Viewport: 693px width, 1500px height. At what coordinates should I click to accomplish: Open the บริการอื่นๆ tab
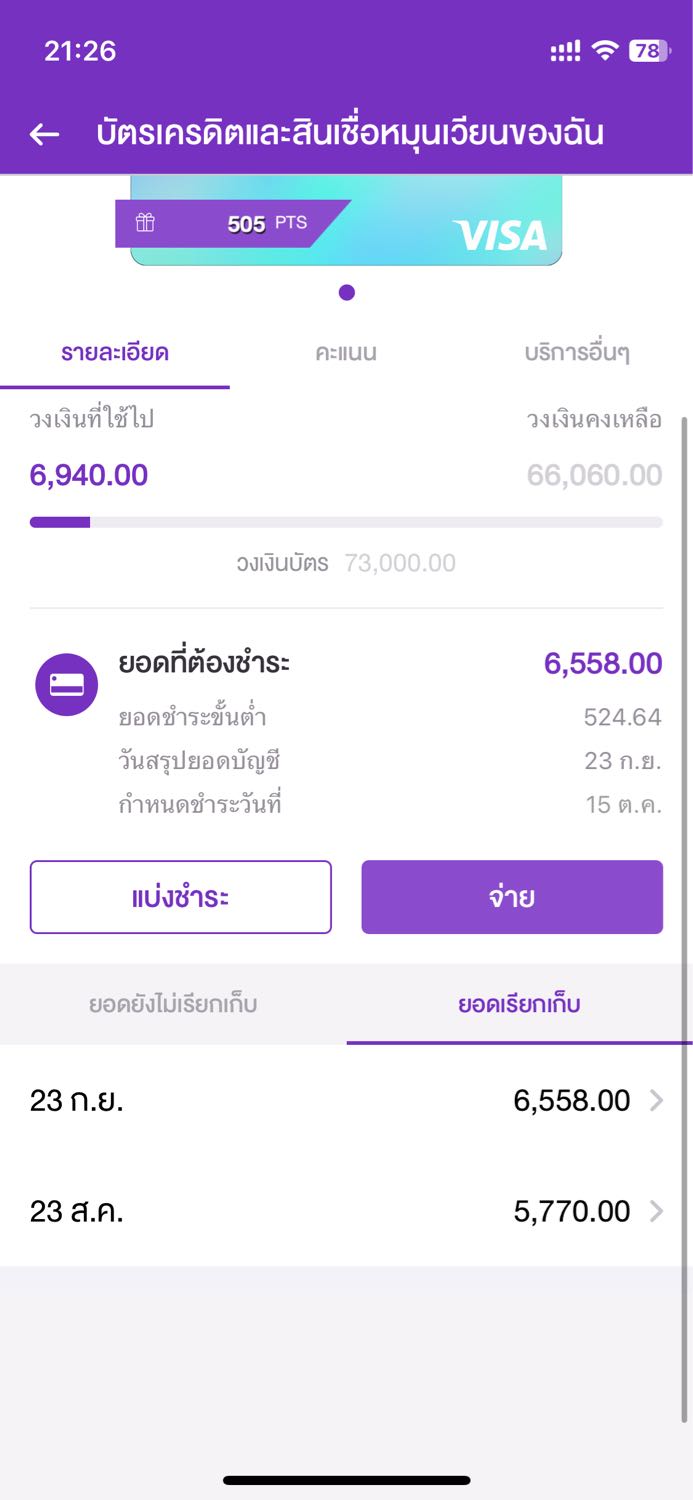click(x=577, y=353)
